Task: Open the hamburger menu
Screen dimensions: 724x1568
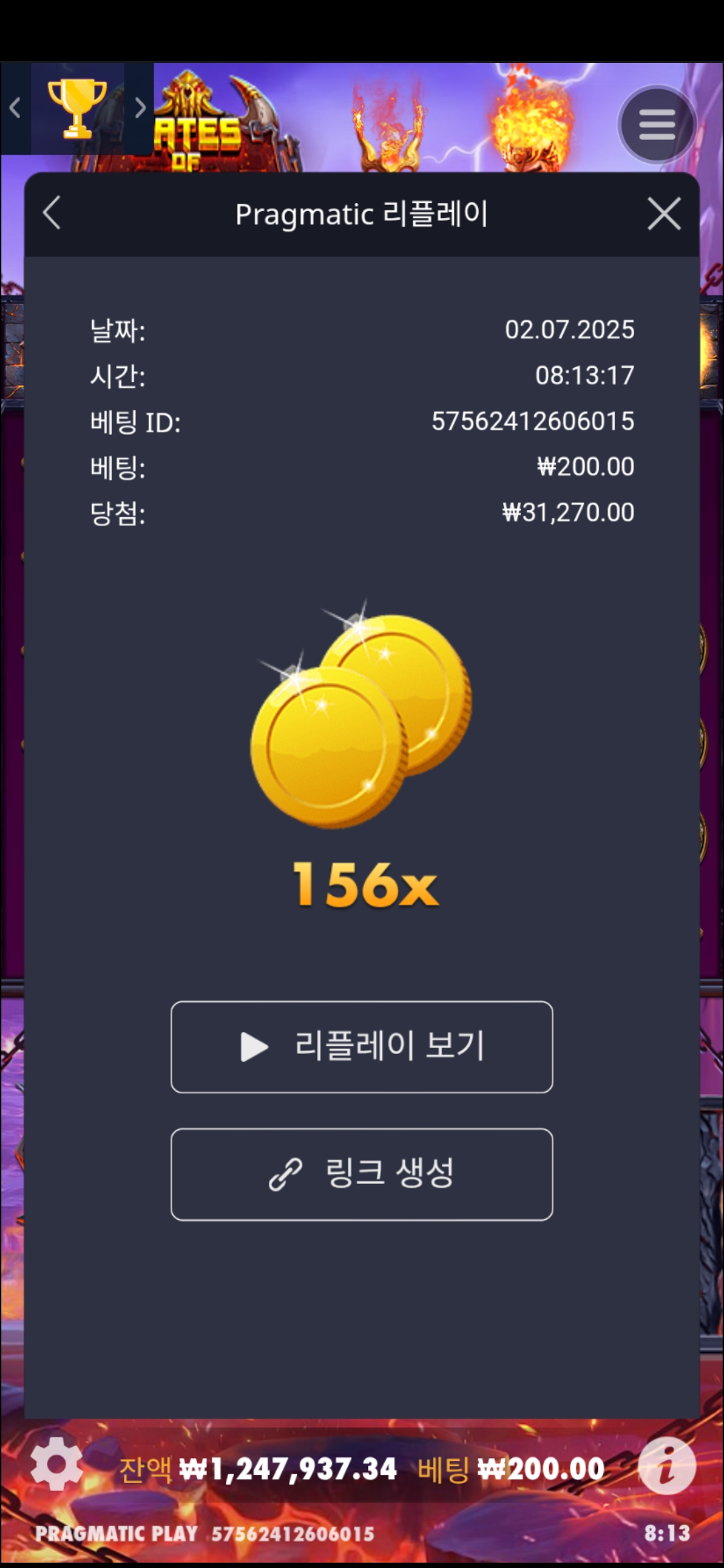Action: click(656, 125)
